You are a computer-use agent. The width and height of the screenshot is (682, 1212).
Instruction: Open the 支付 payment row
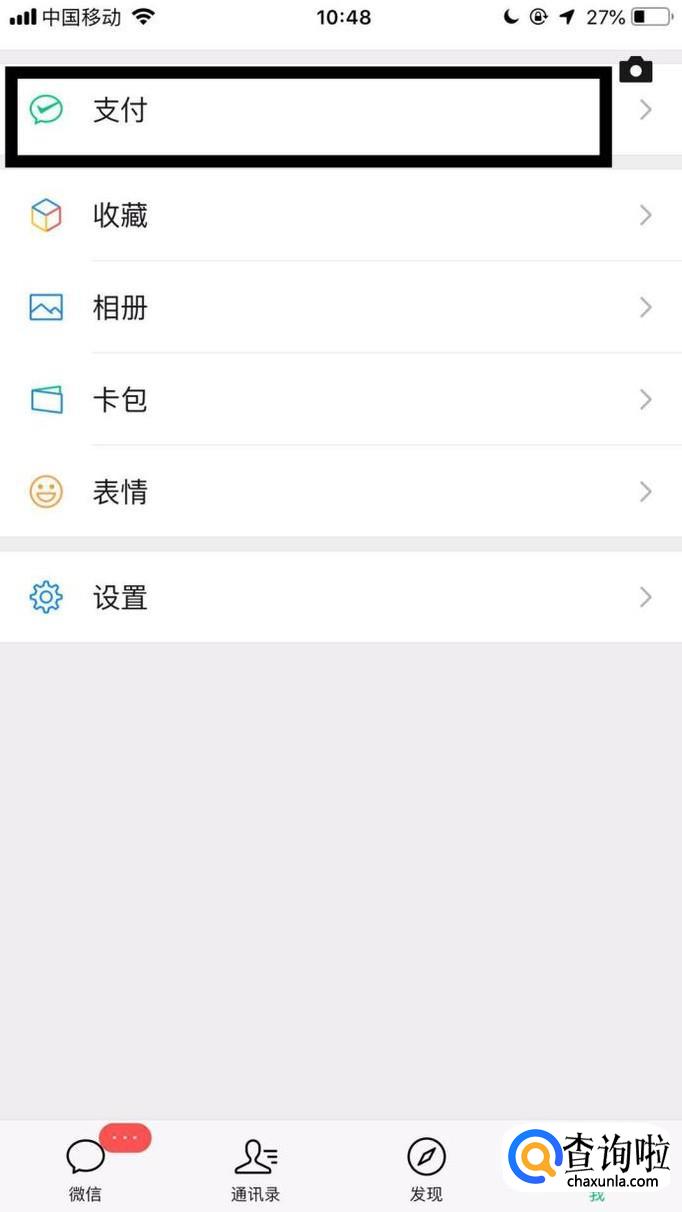tap(300, 110)
